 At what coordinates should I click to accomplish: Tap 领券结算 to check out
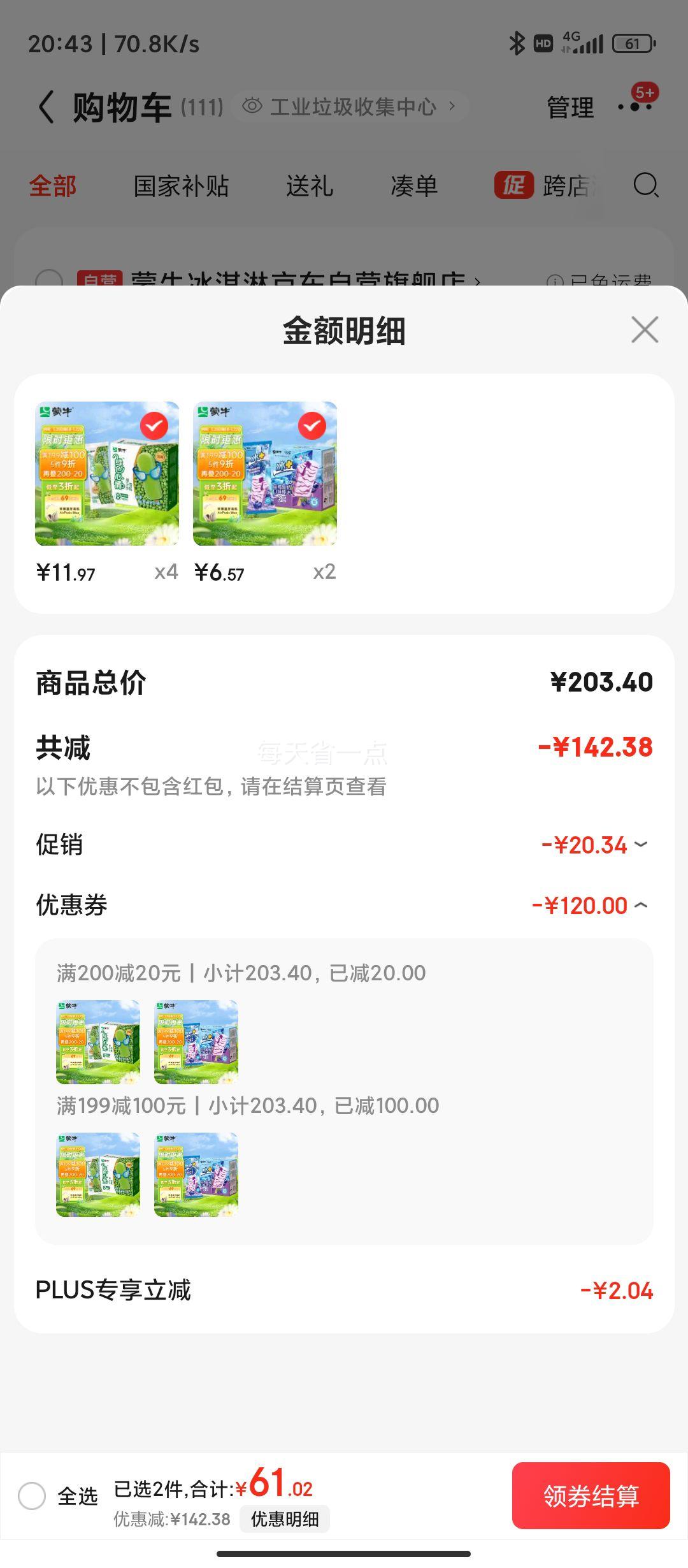pos(591,1495)
